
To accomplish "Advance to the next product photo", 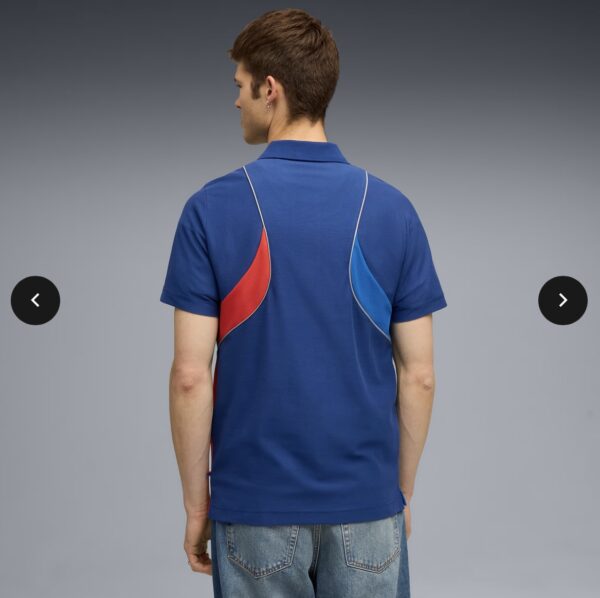I will coord(562,300).
